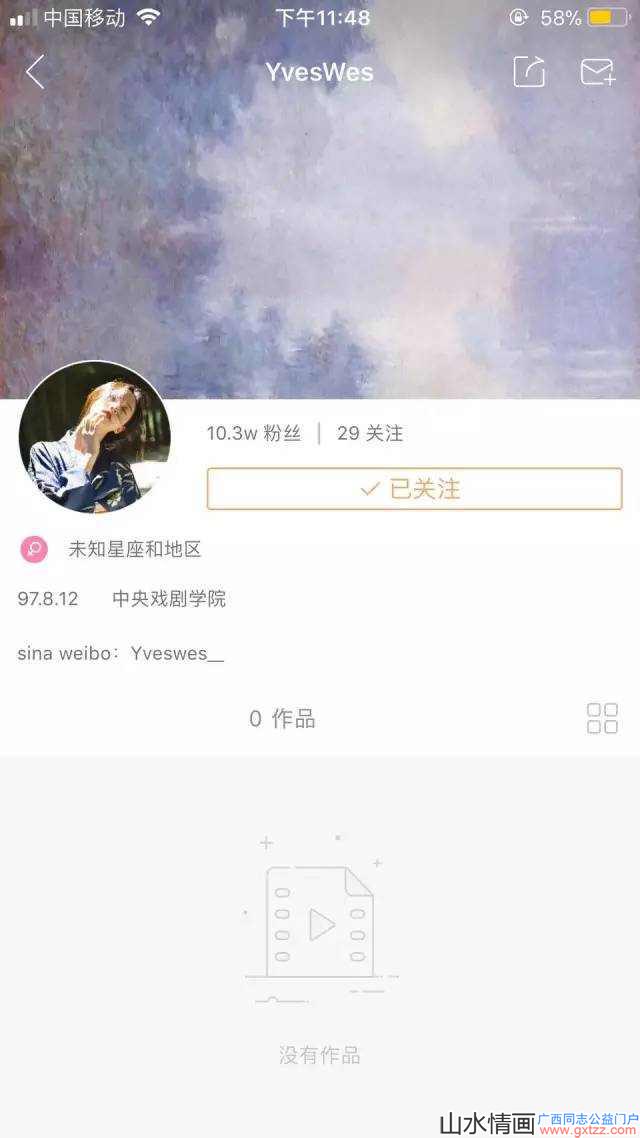Open the profile avatar photo

pyautogui.click(x=95, y=437)
